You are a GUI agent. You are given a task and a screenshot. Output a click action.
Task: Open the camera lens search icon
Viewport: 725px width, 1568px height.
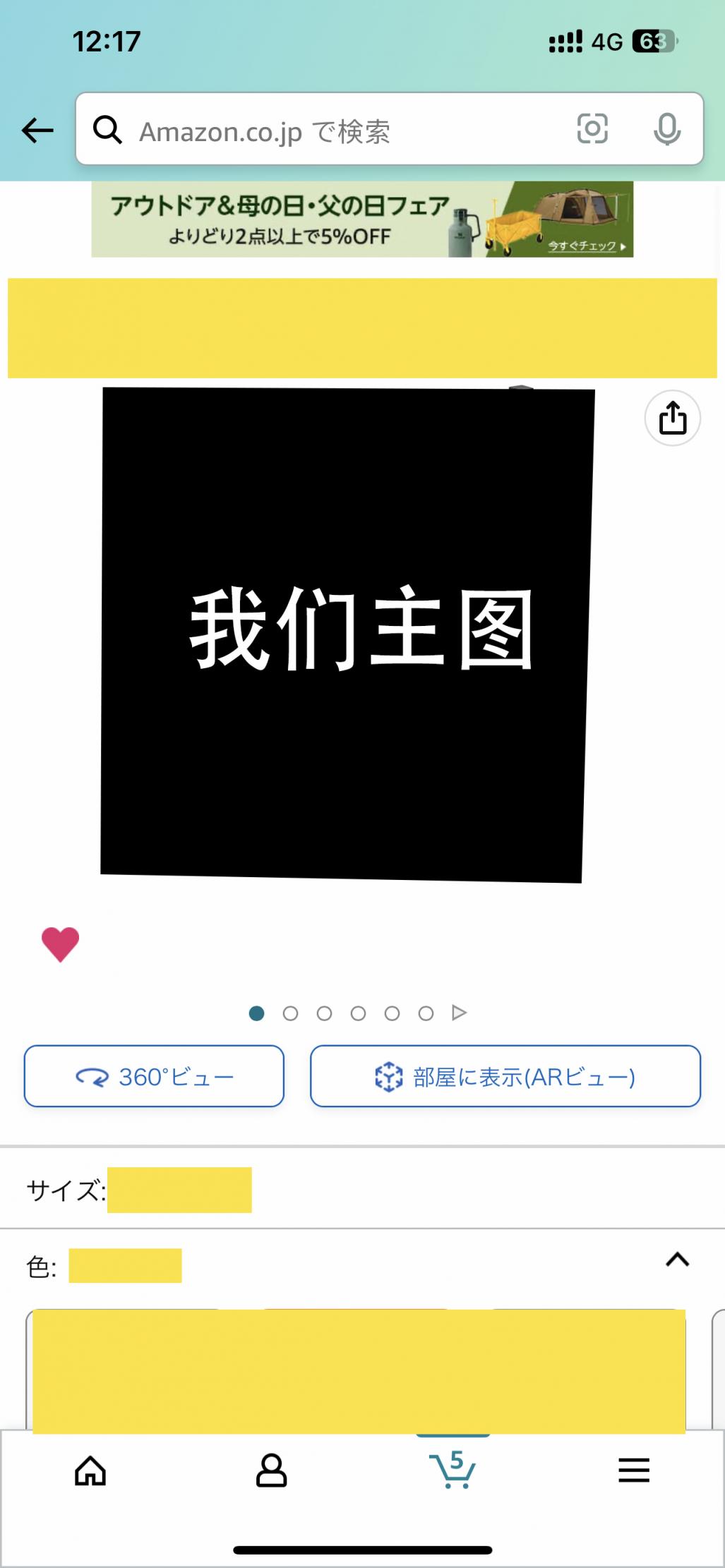click(x=592, y=128)
